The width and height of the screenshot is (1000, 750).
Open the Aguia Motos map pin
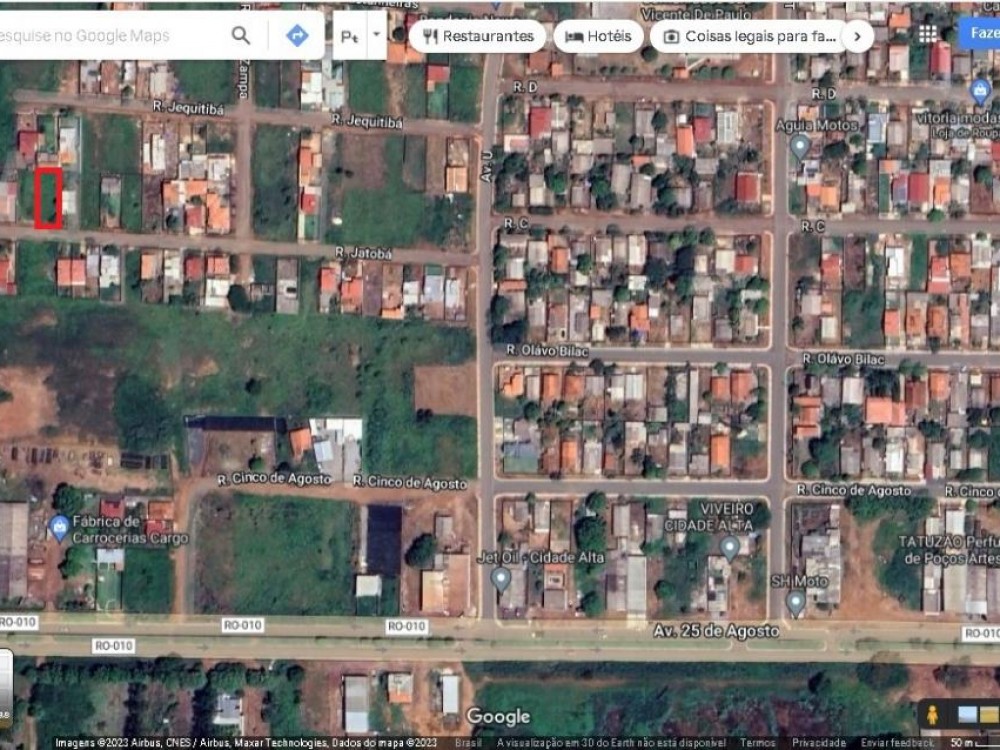tap(799, 146)
